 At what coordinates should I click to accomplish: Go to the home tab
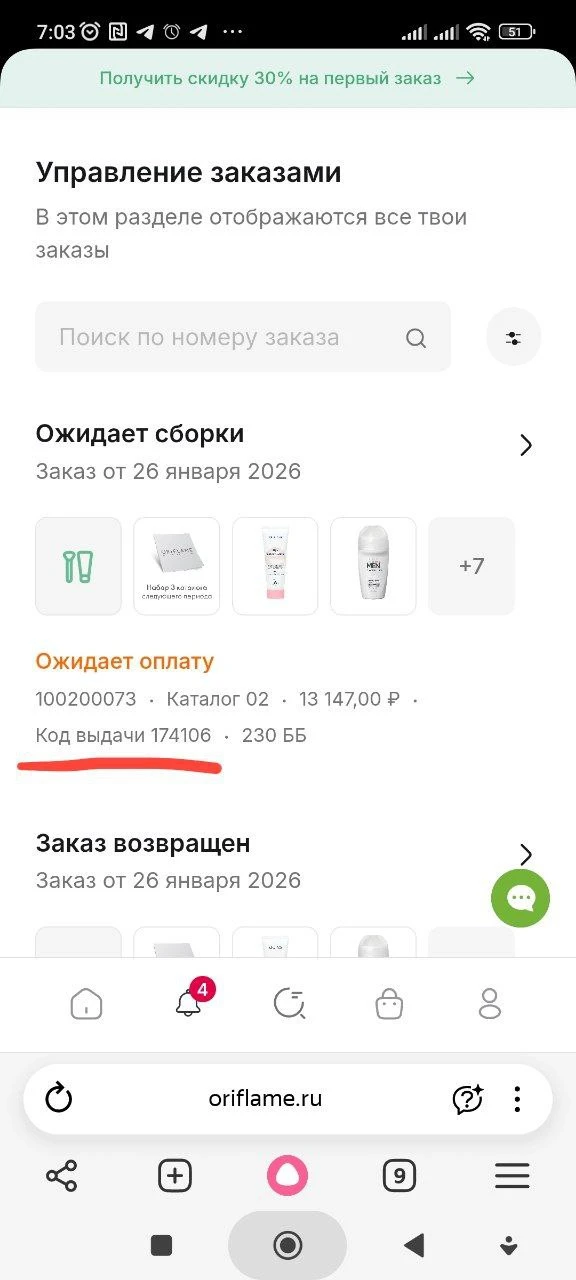pos(86,1004)
